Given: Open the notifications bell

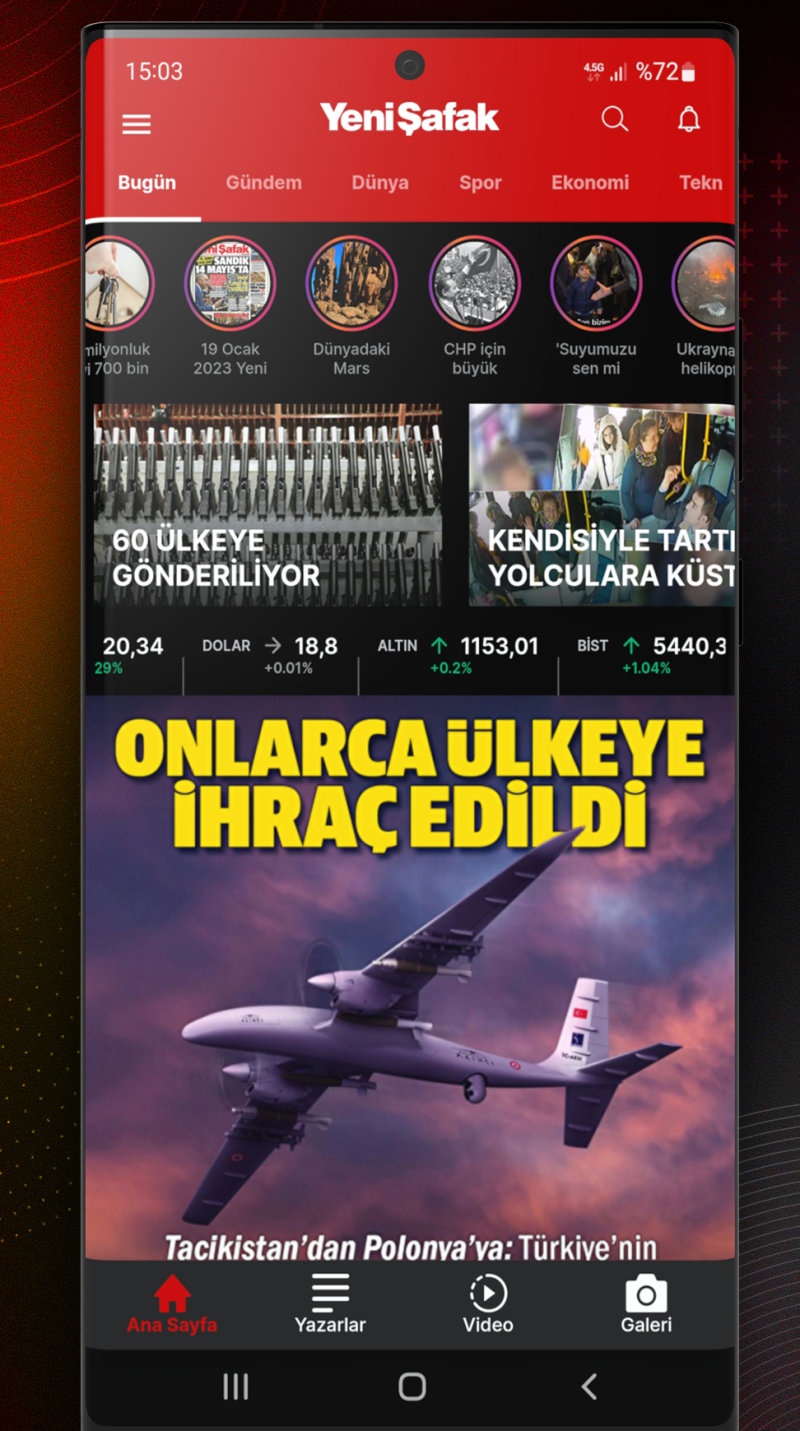Looking at the screenshot, I should (x=689, y=120).
